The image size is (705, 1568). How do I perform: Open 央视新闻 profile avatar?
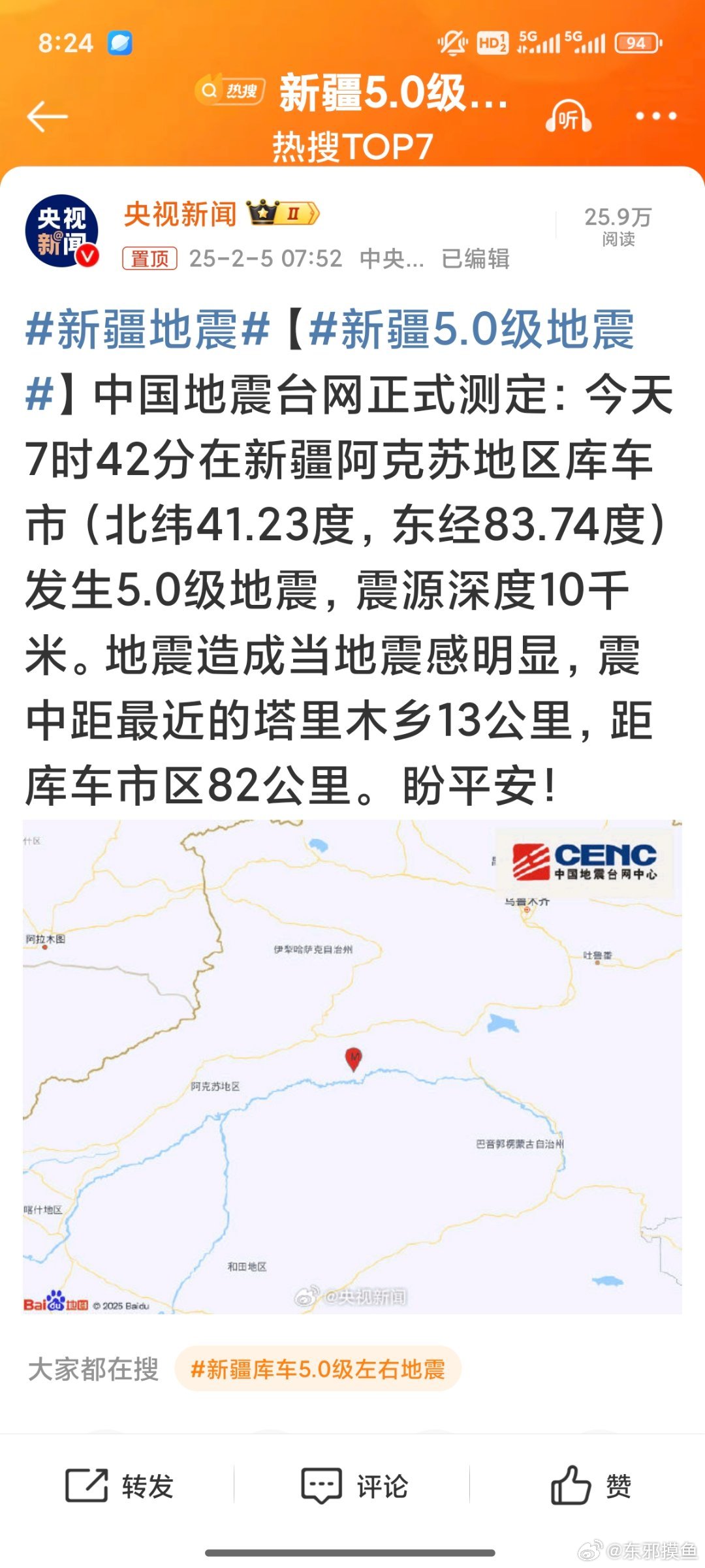62,231
